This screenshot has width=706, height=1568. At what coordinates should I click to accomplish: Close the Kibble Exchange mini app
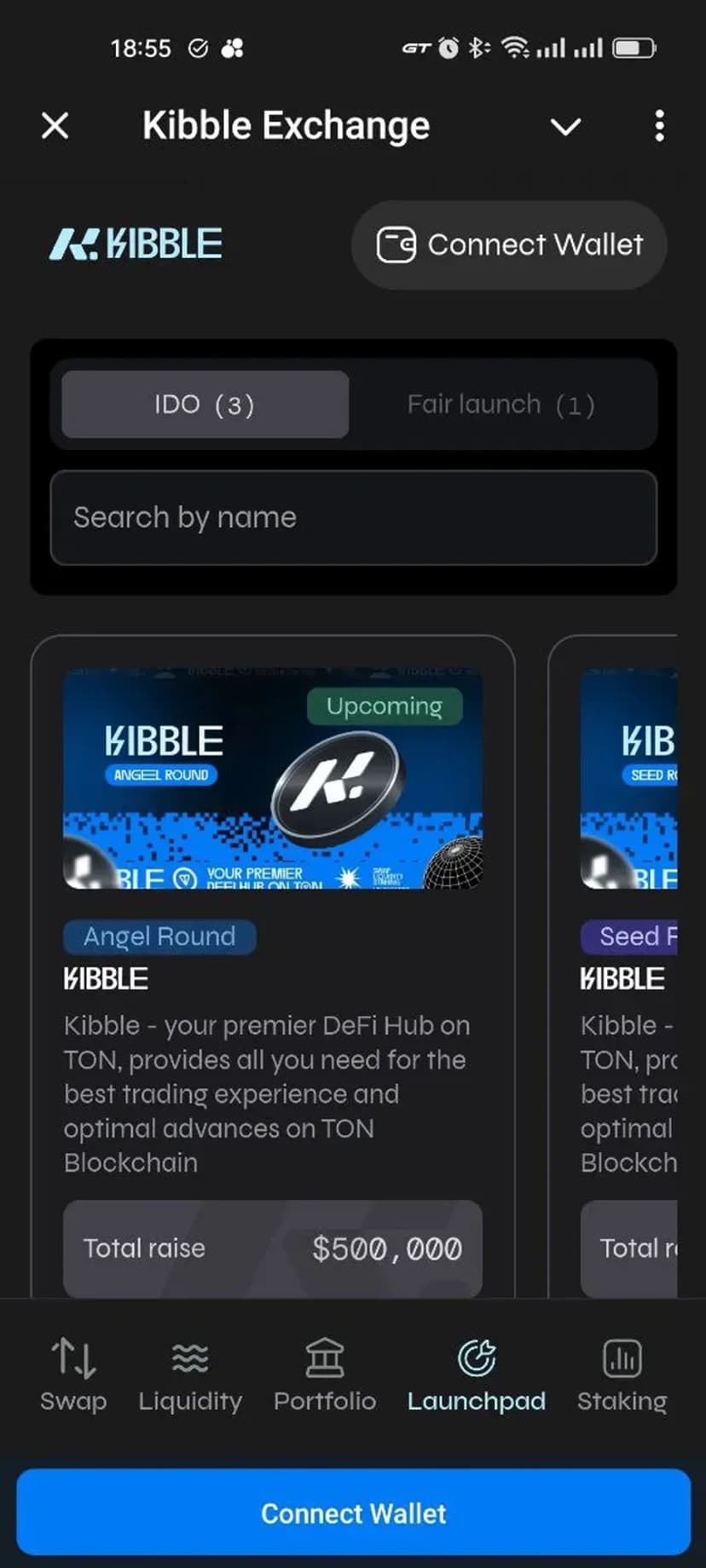pyautogui.click(x=55, y=126)
